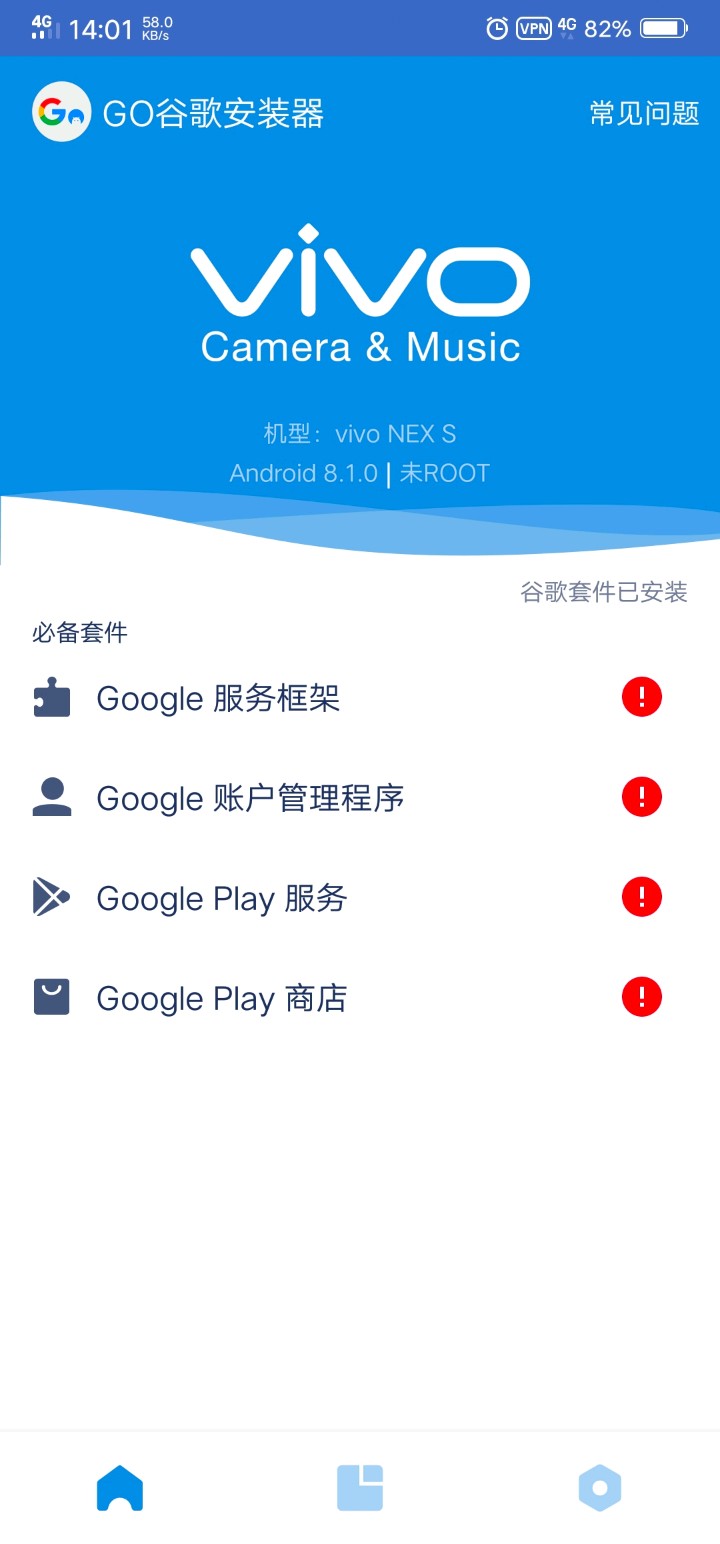Open the hexagon settings tab

(600, 1488)
